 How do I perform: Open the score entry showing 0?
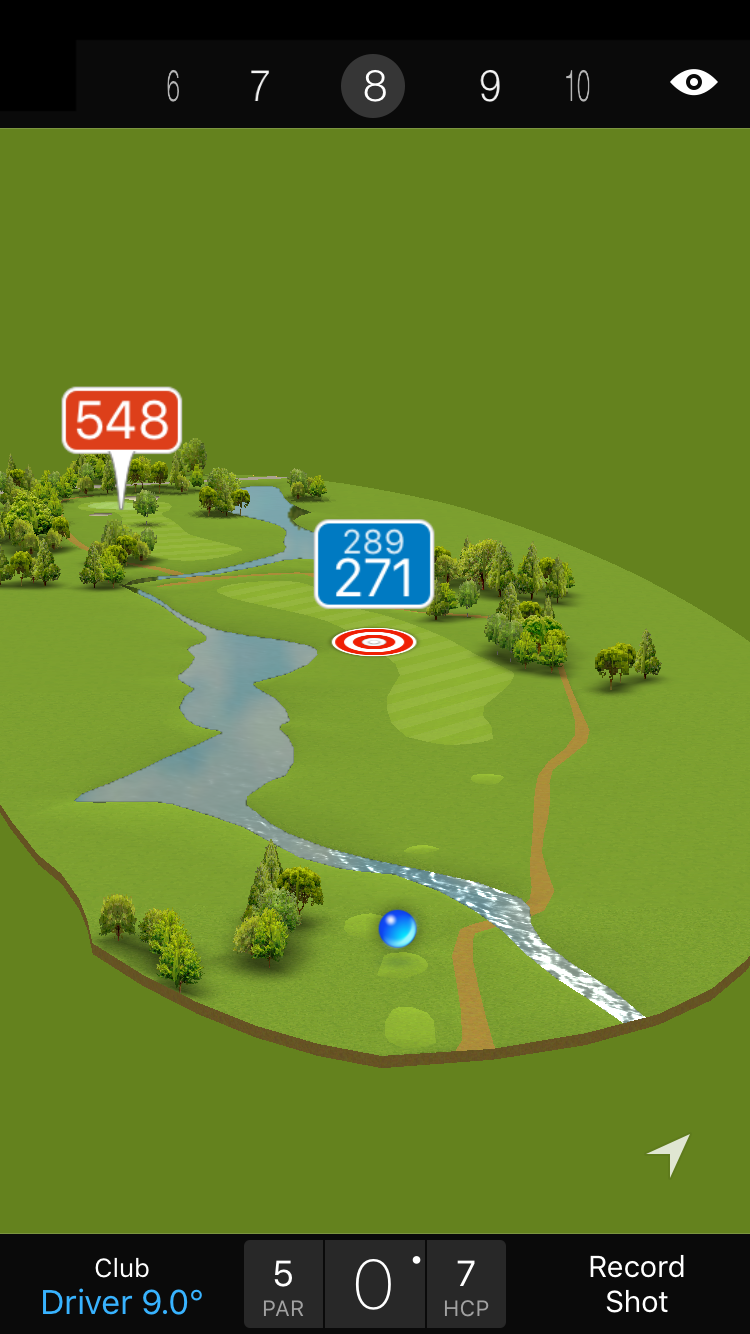374,1285
